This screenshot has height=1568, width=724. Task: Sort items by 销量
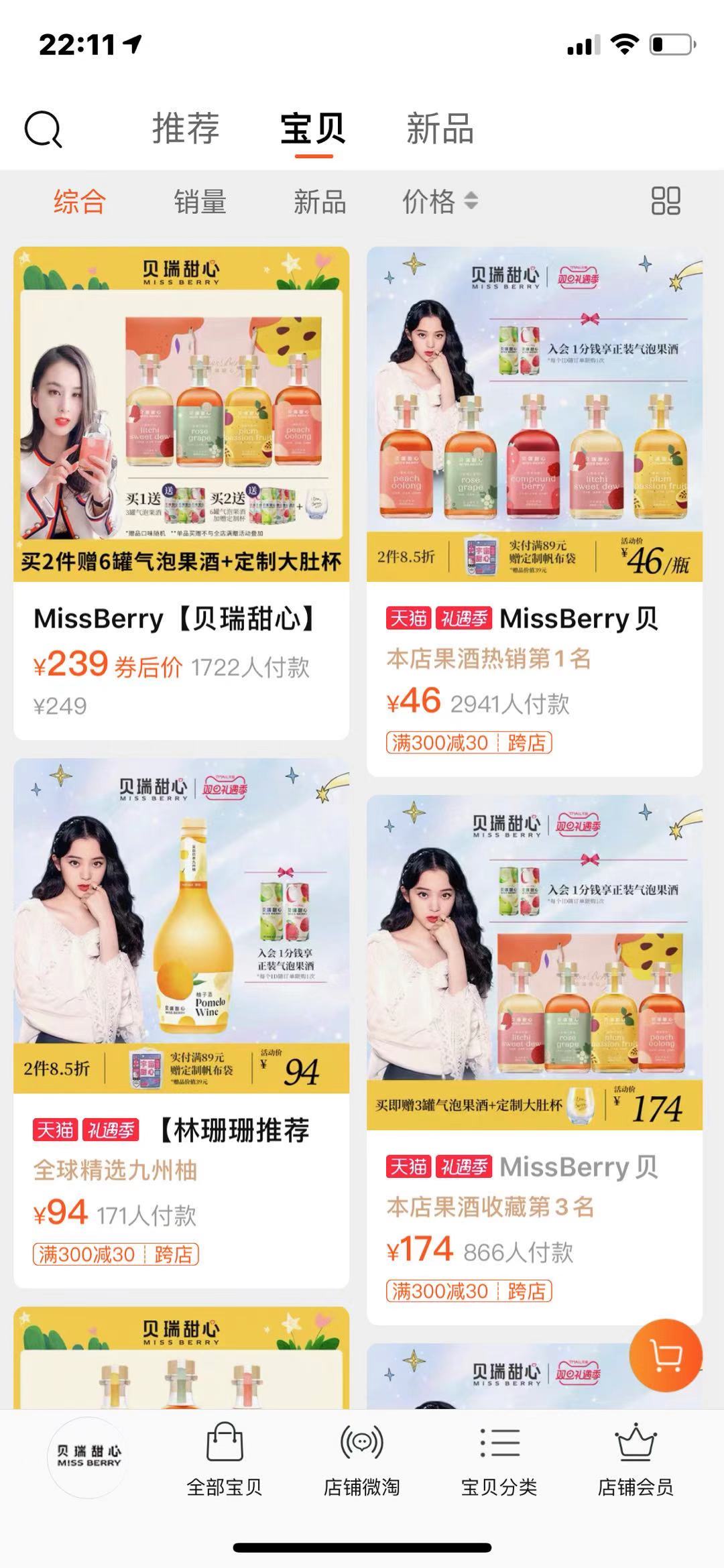[200, 201]
